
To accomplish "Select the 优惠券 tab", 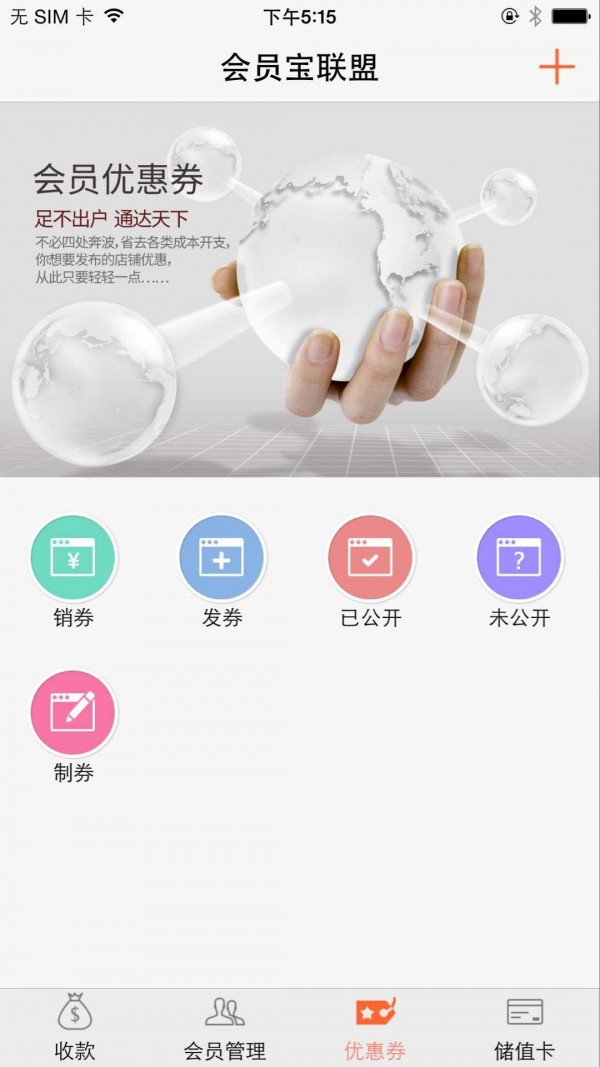I will click(375, 1028).
